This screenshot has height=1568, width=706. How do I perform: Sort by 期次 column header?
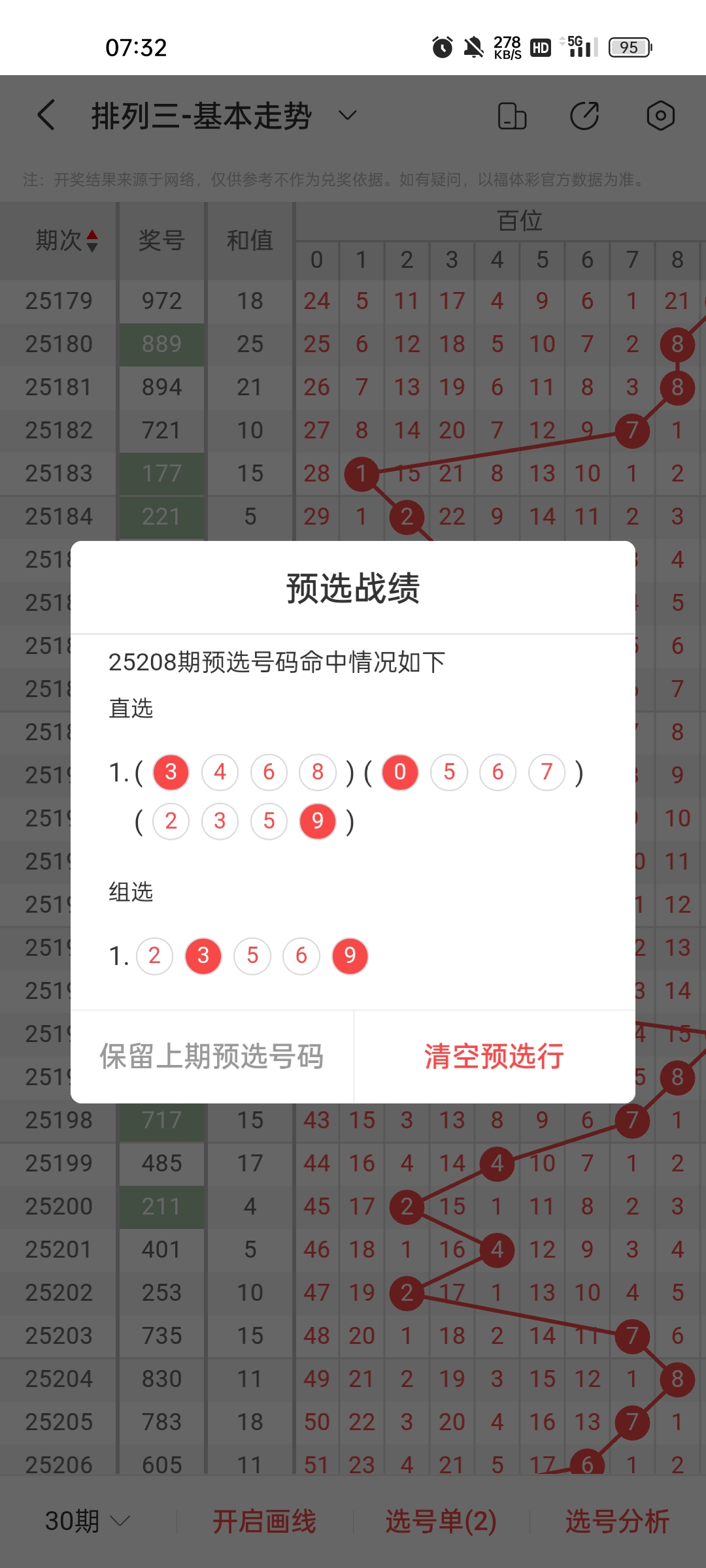click(66, 240)
